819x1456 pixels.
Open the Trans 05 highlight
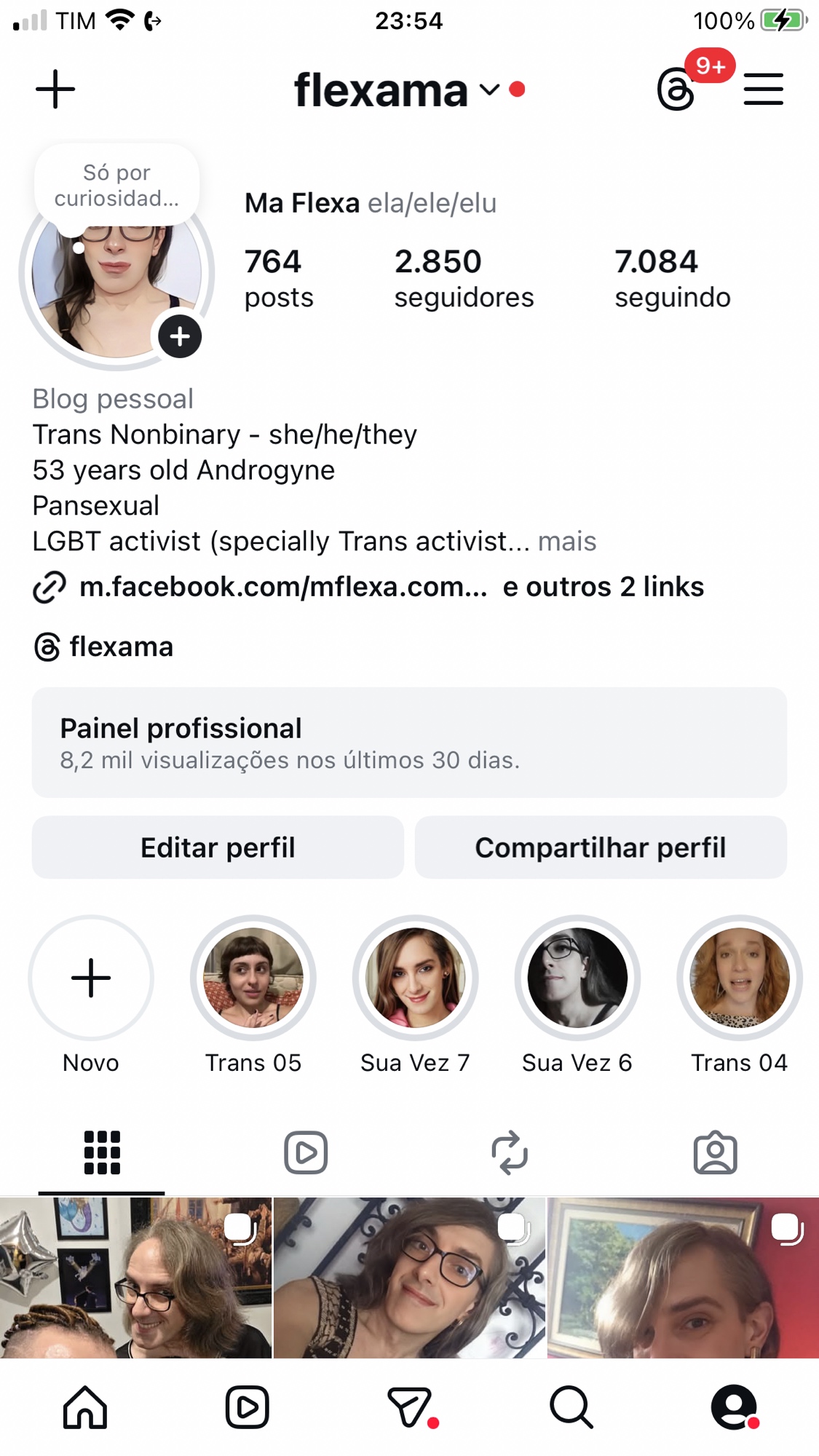[x=253, y=978]
